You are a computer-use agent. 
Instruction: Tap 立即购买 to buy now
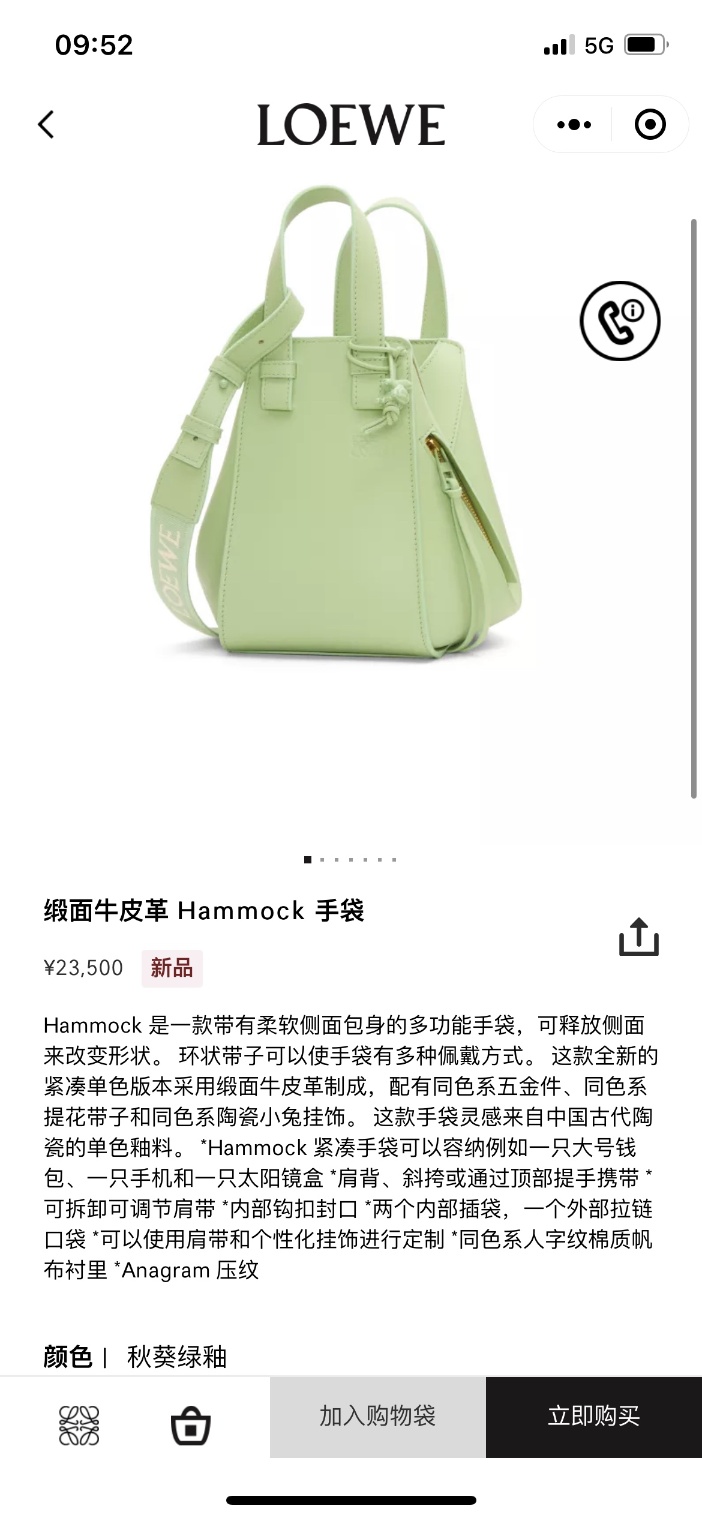tap(593, 1416)
